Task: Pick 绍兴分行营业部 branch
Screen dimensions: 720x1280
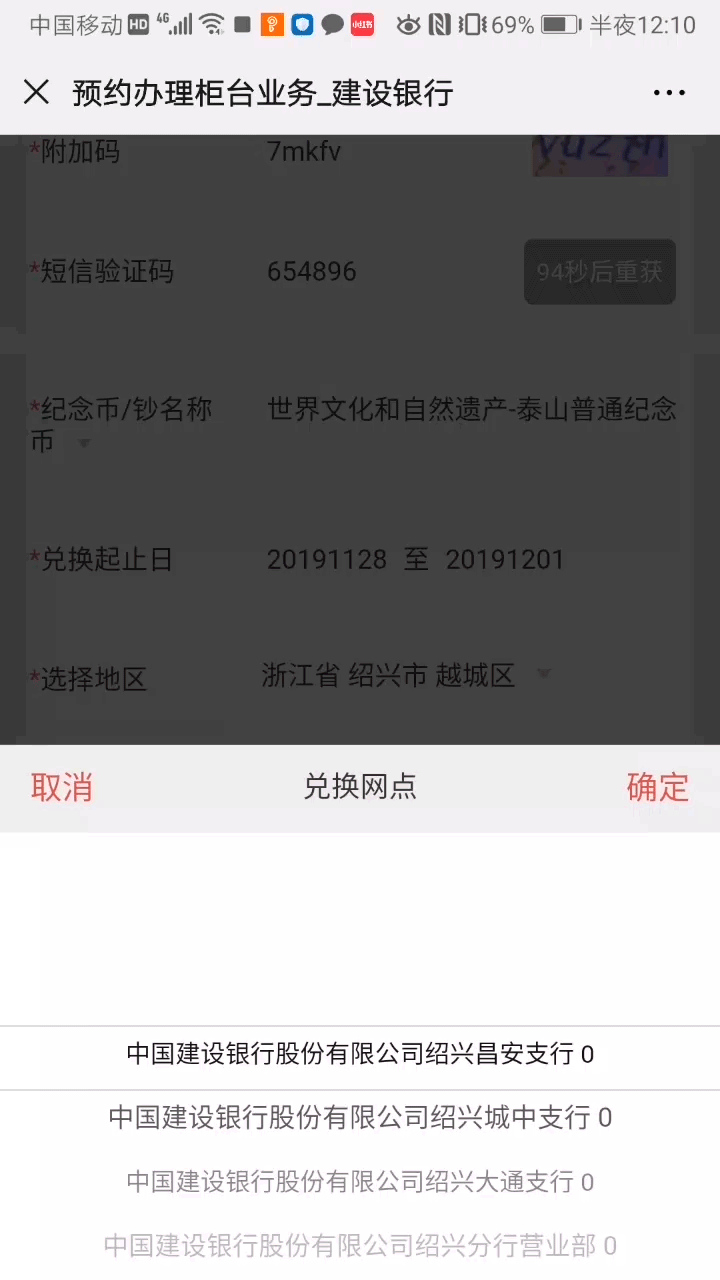Action: tap(360, 1245)
